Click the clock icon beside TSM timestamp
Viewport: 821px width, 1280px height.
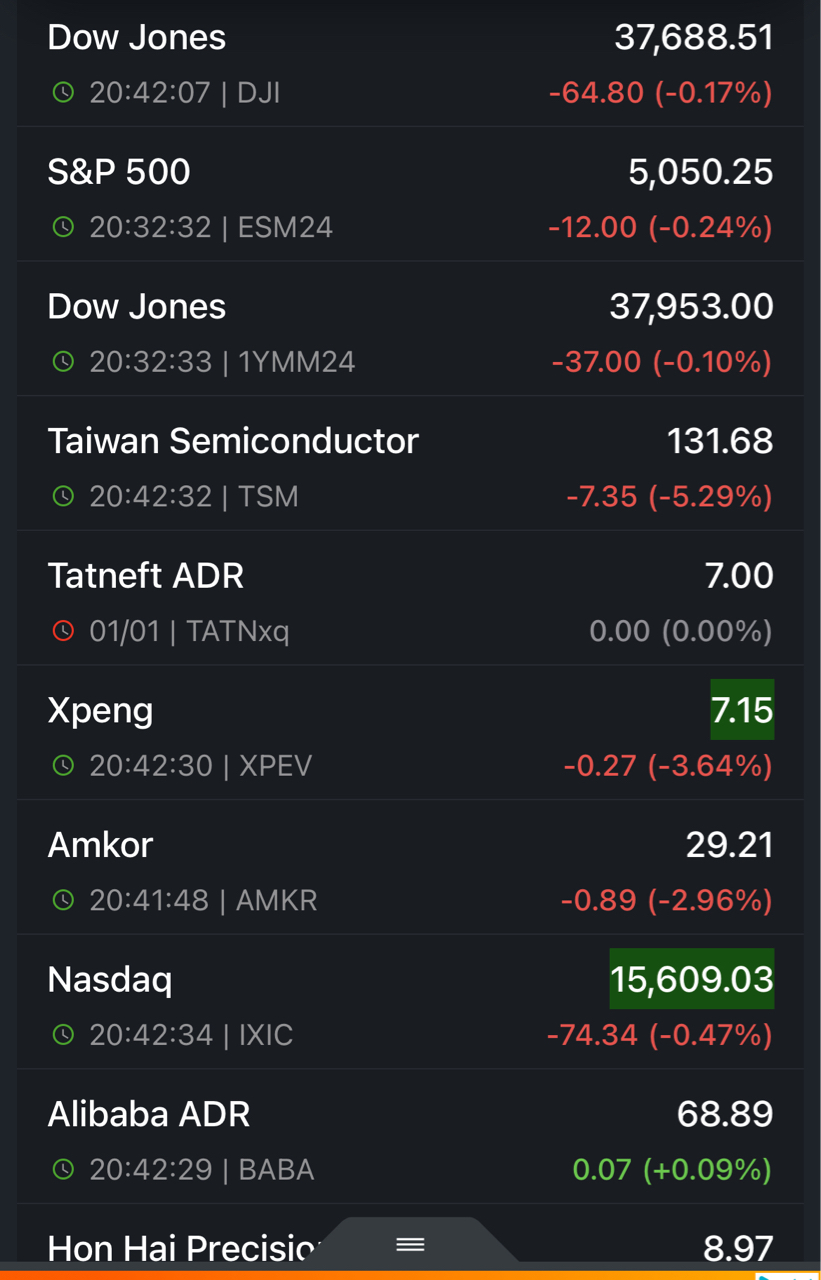pos(64,497)
